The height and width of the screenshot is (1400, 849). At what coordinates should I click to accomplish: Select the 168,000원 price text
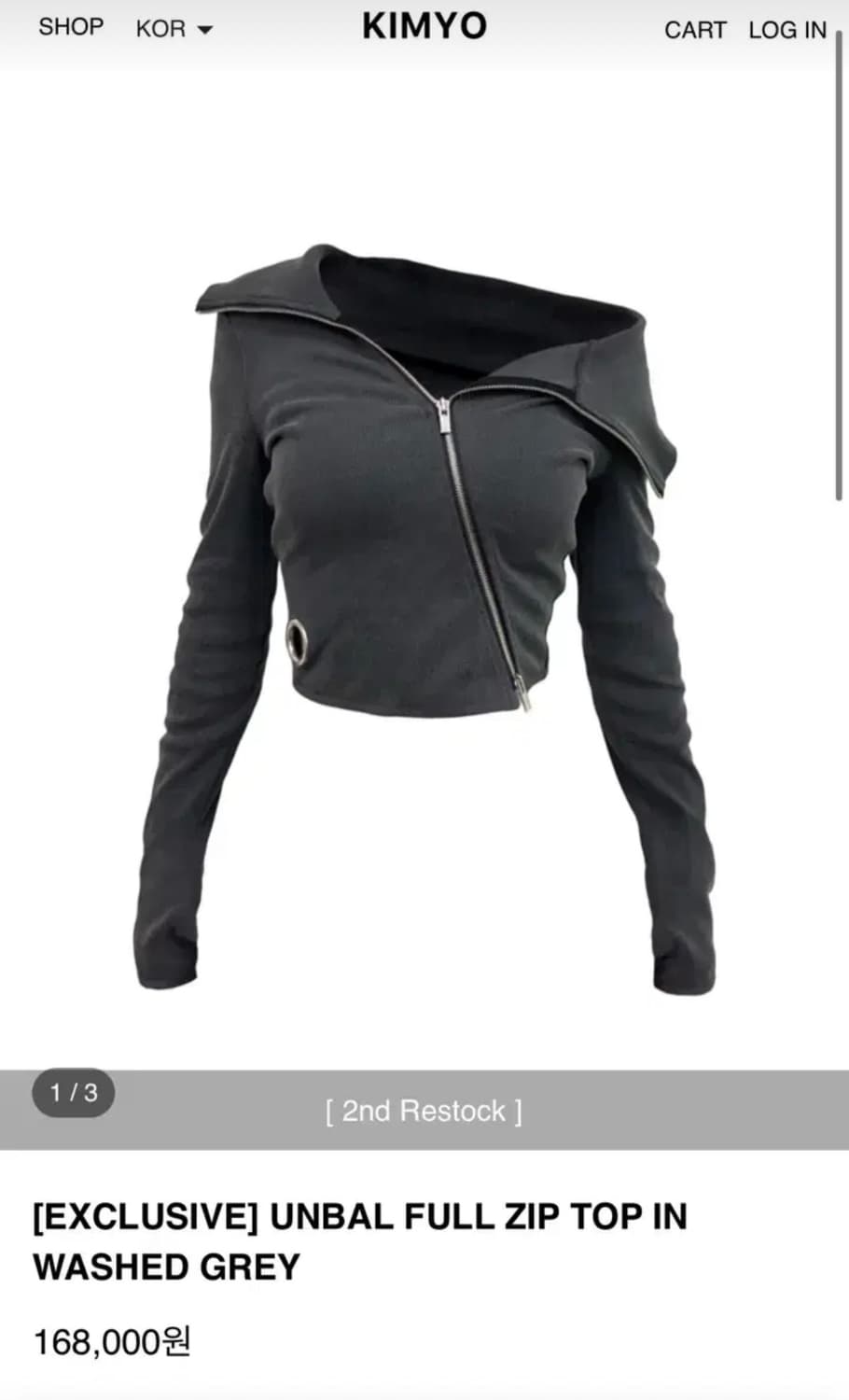point(112,1341)
